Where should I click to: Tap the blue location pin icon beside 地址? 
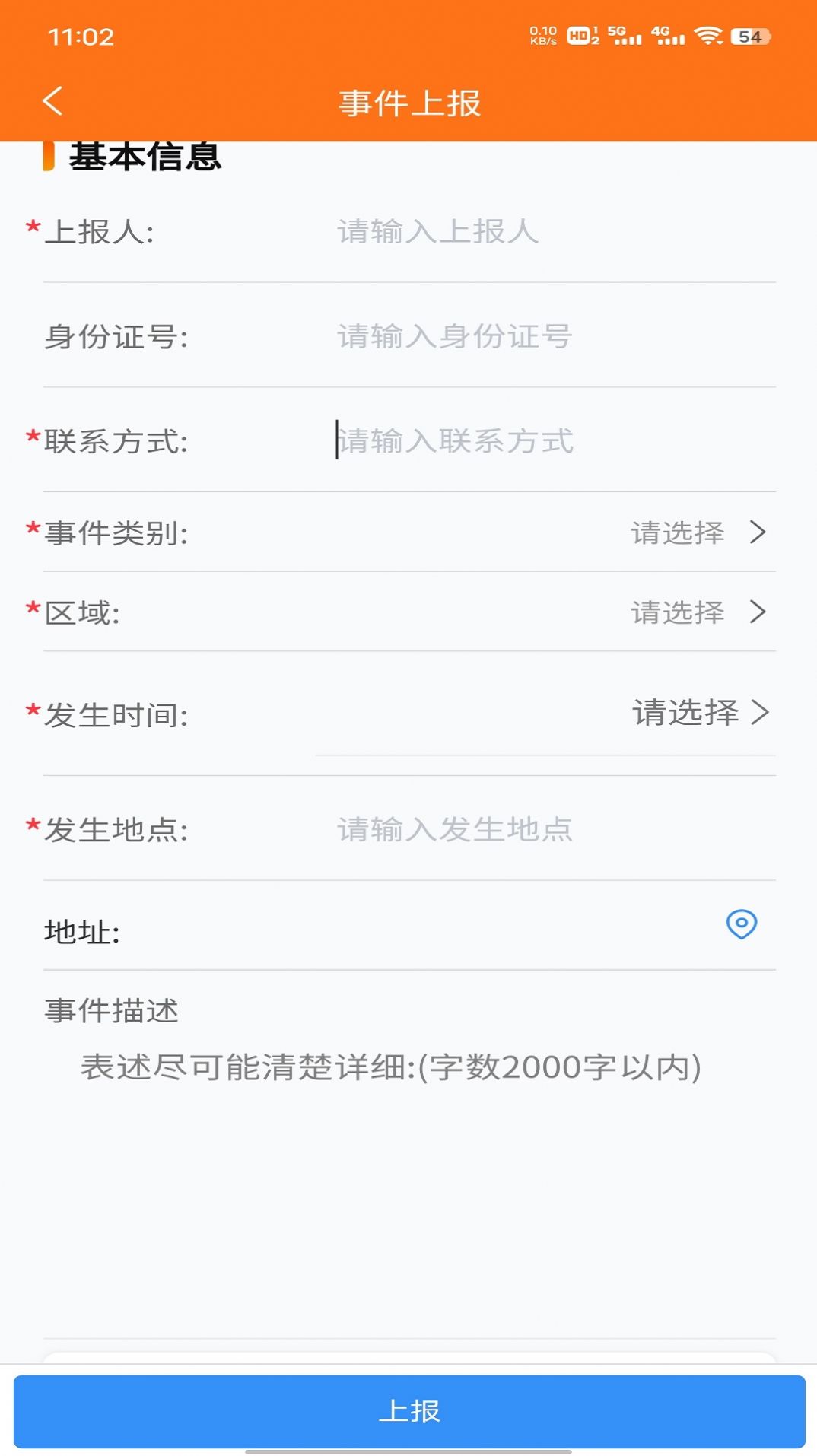[742, 926]
